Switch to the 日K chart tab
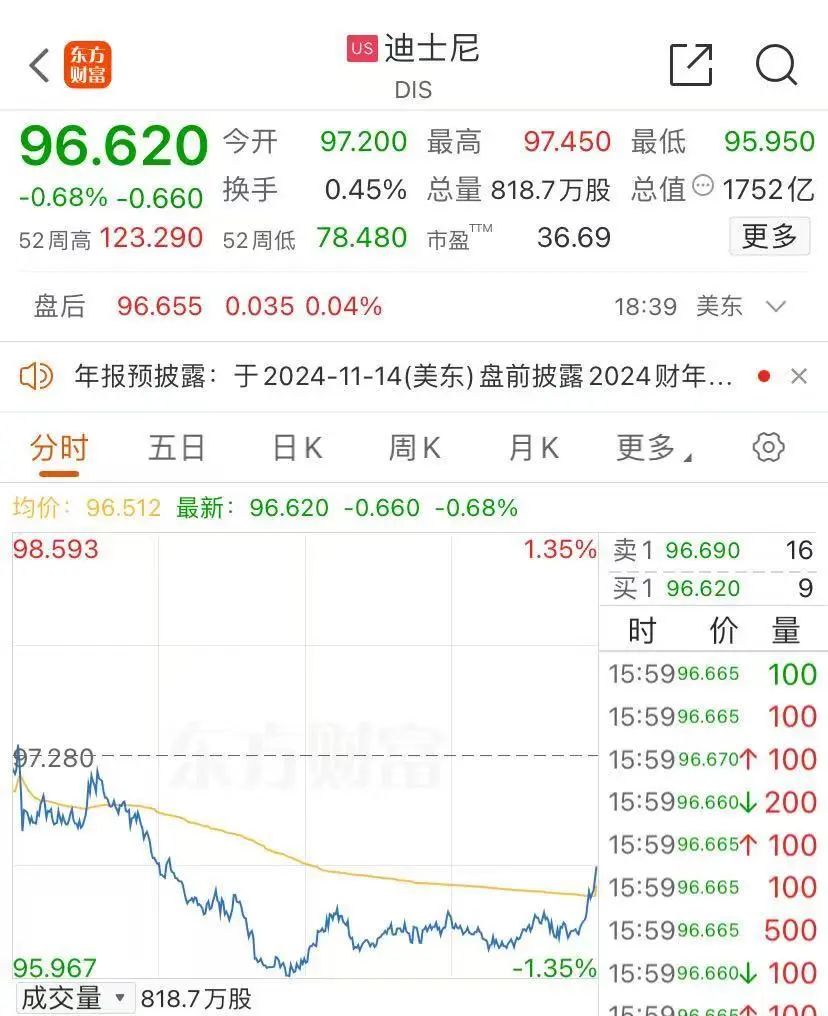This screenshot has width=828, height=1016. click(297, 447)
